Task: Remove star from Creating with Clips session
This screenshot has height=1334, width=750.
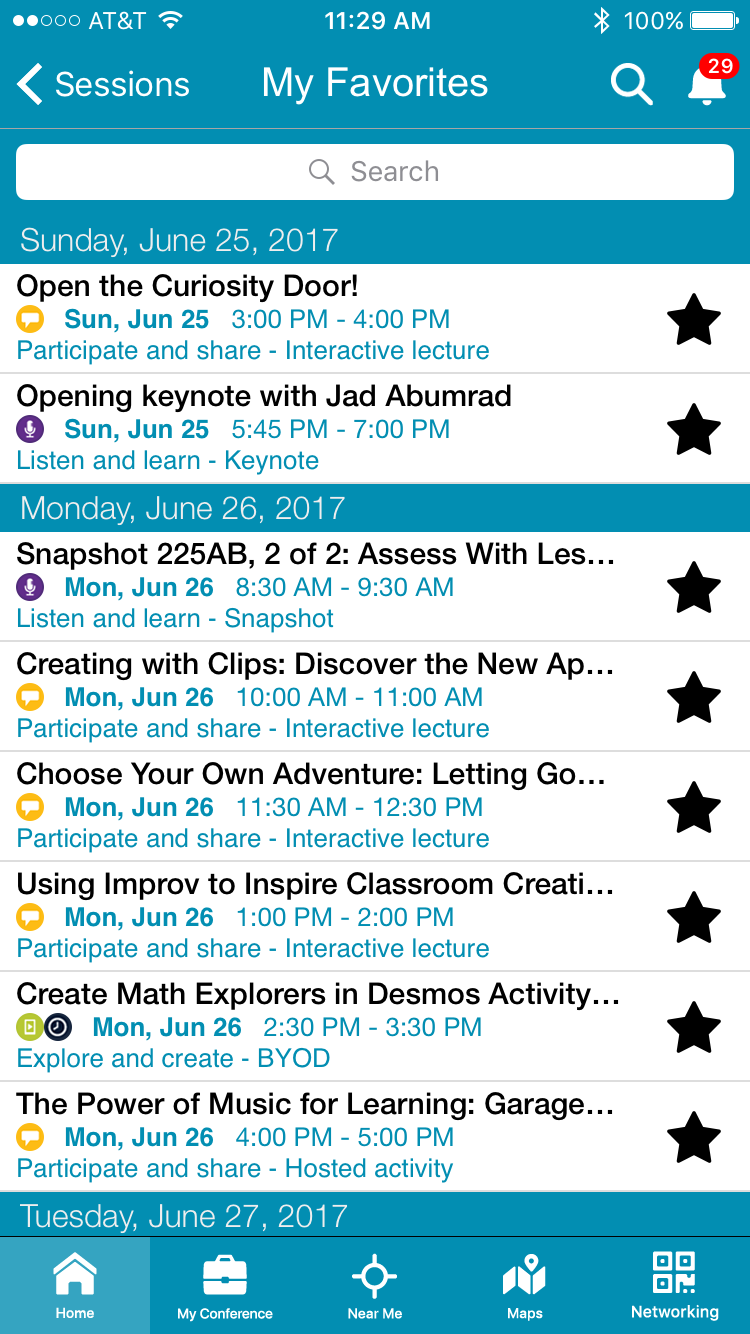Action: (x=693, y=697)
